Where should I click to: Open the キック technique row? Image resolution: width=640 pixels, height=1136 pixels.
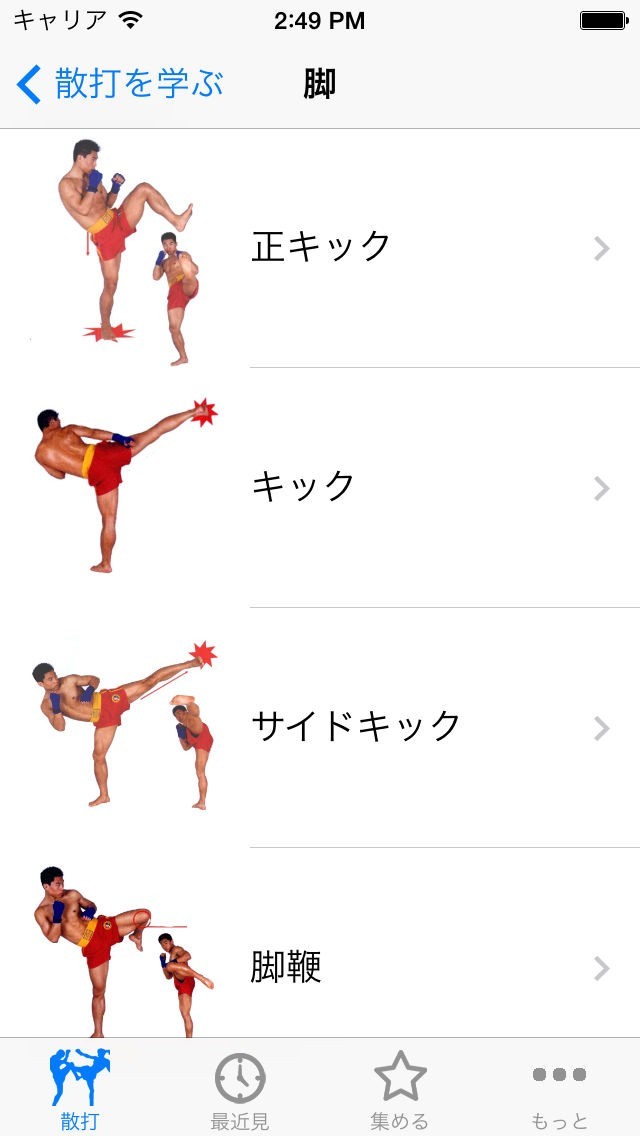click(x=320, y=487)
